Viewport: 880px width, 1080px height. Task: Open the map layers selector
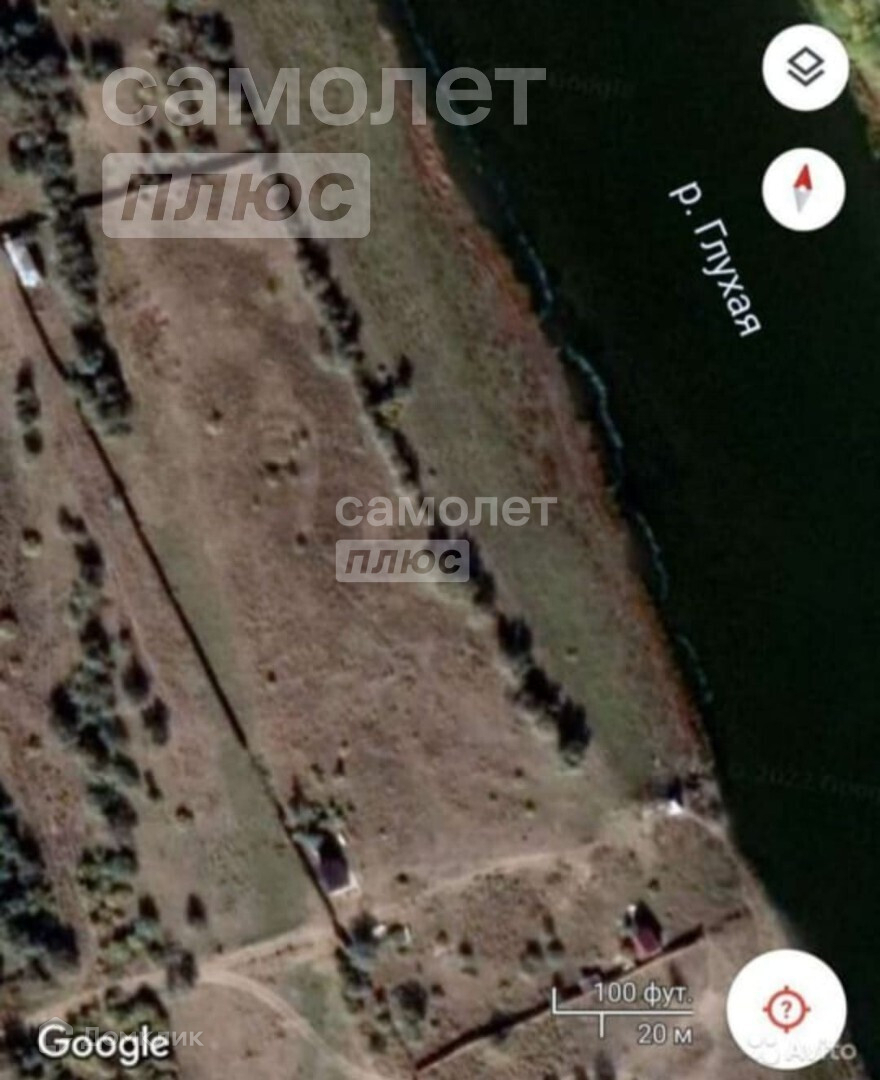805,68
